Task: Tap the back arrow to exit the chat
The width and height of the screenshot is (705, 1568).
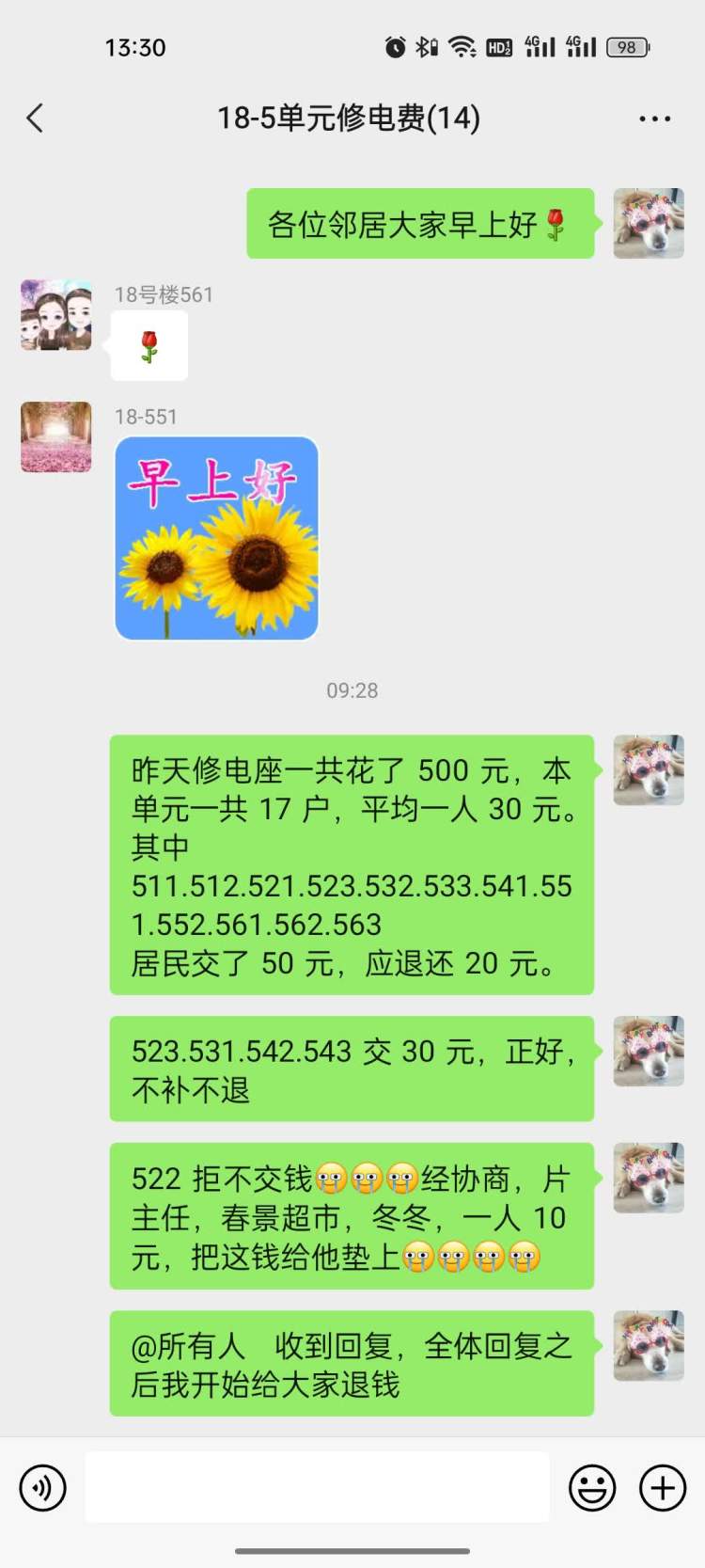Action: pyautogui.click(x=34, y=118)
